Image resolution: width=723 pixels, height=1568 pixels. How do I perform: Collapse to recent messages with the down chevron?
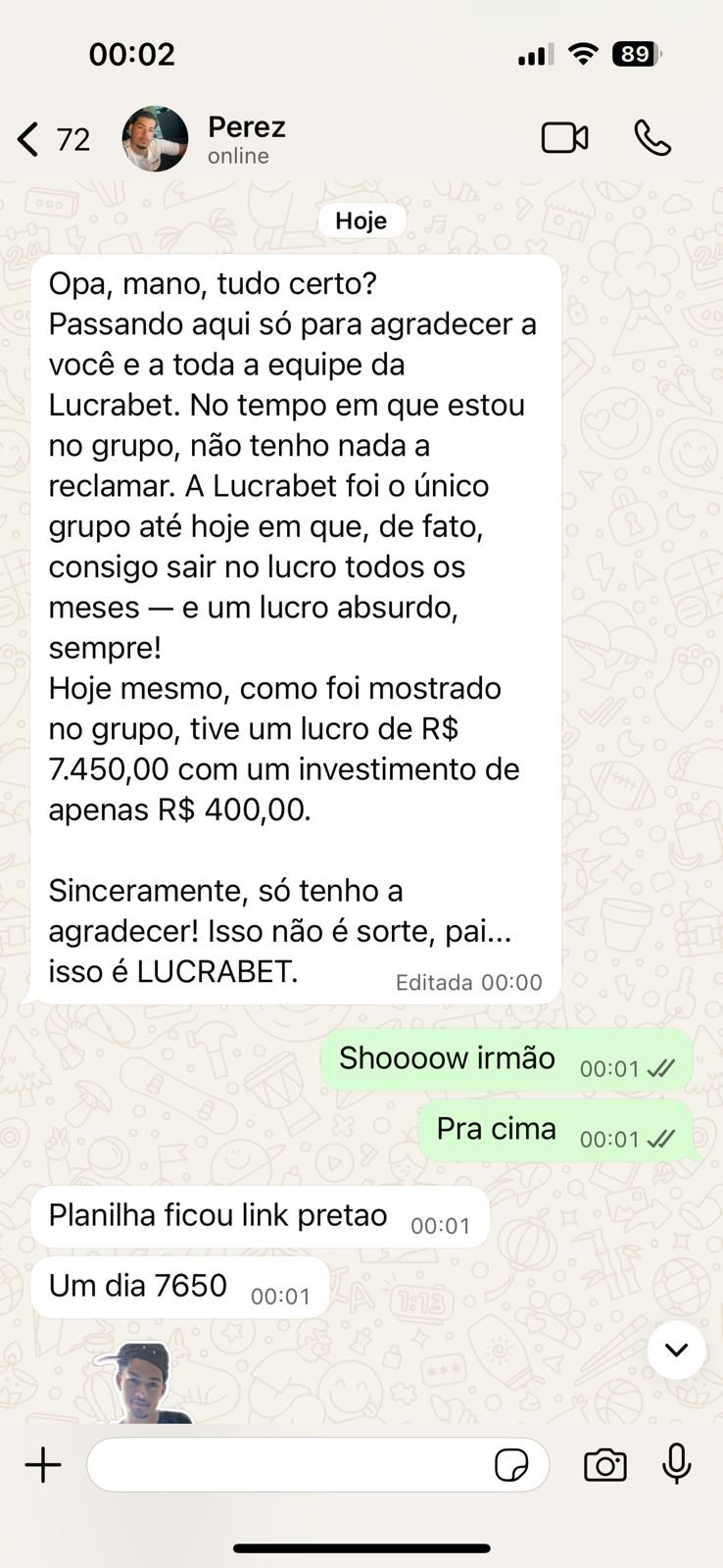[676, 1349]
